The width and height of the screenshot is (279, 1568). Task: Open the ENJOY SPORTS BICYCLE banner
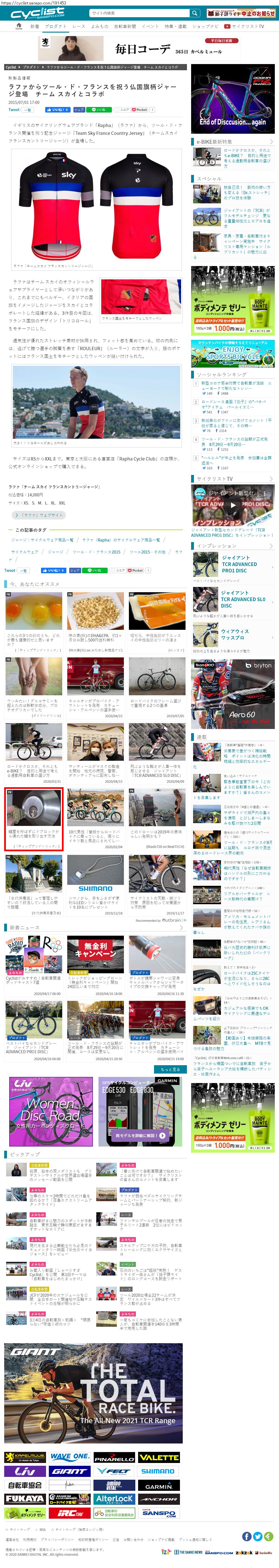click(x=233, y=354)
